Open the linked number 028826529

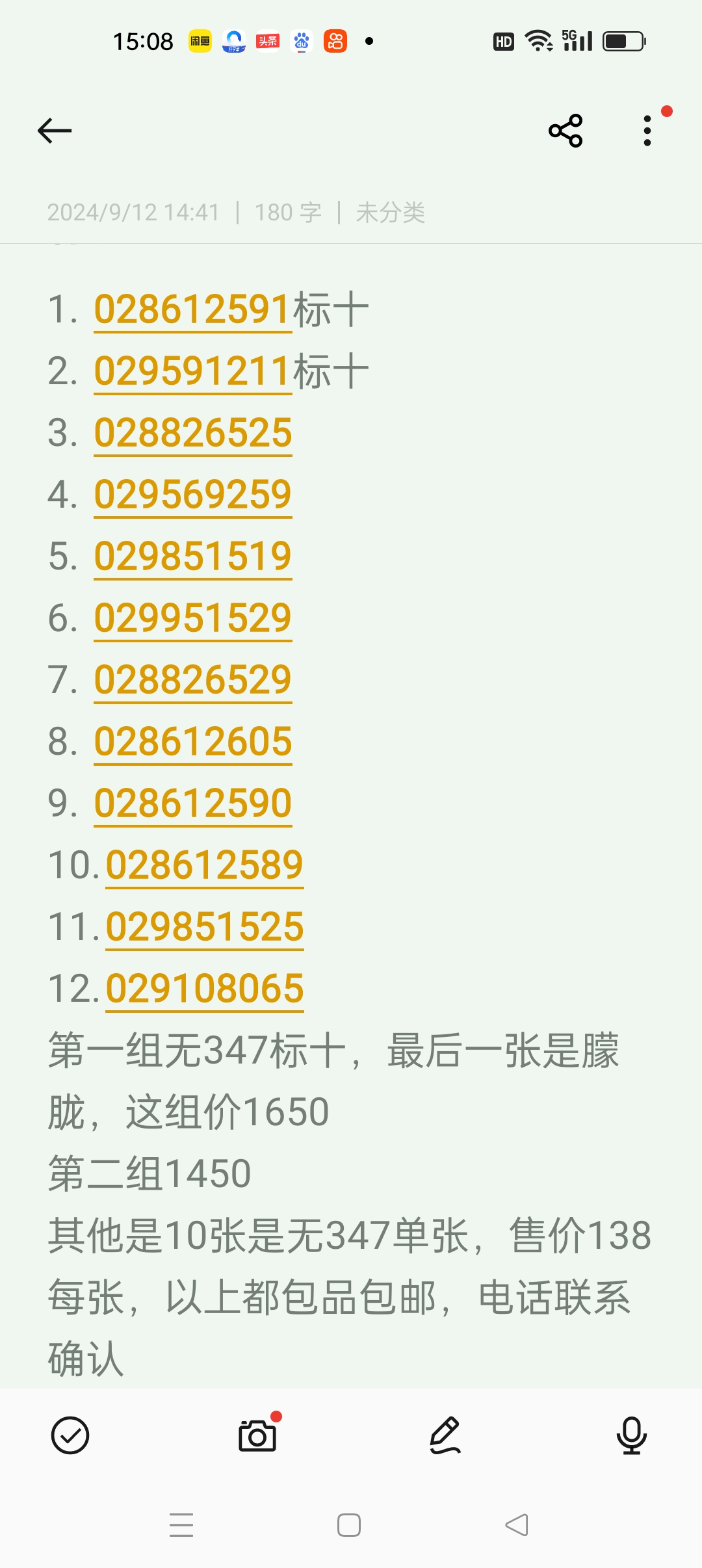(x=192, y=680)
